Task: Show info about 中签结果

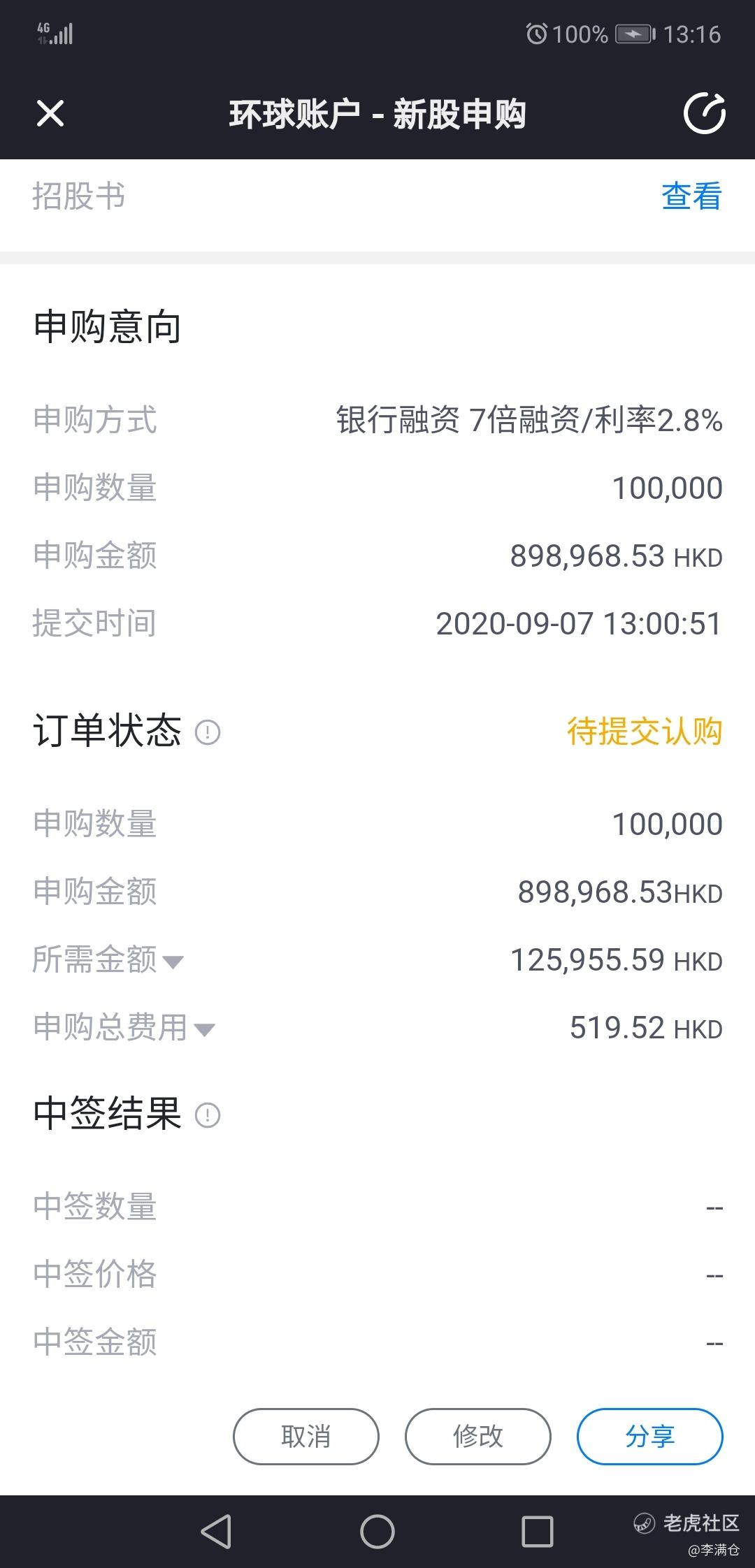Action: click(208, 1115)
